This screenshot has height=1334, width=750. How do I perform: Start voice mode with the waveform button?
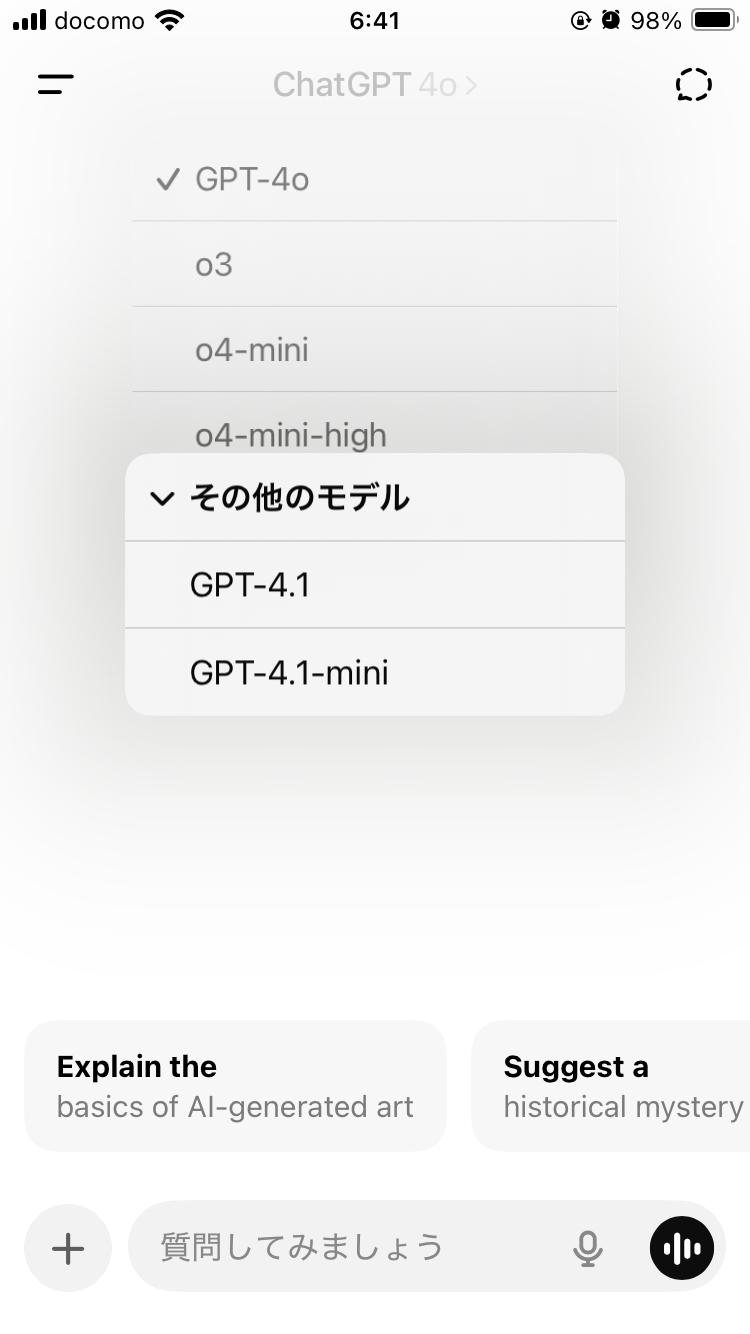[682, 1248]
